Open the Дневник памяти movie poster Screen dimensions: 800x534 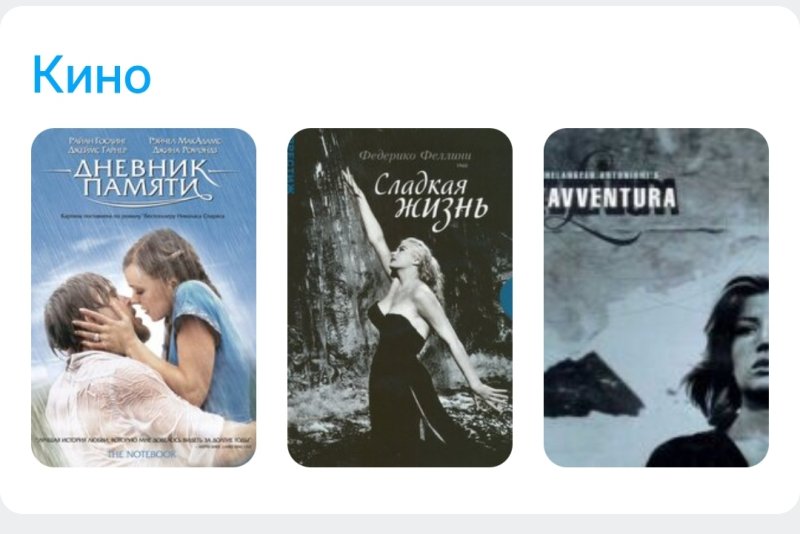click(143, 297)
